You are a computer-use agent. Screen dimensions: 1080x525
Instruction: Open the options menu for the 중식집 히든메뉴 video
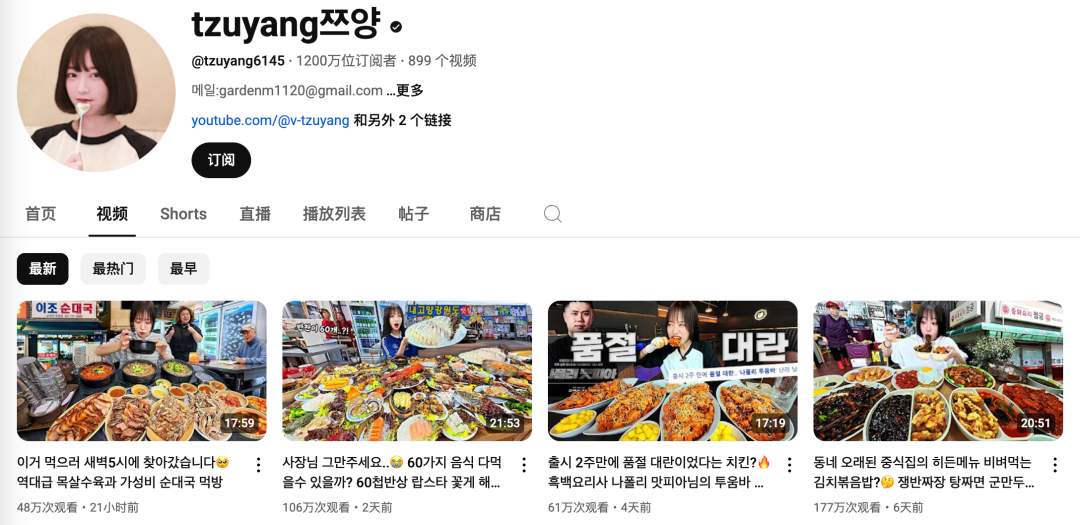[x=1054, y=465]
